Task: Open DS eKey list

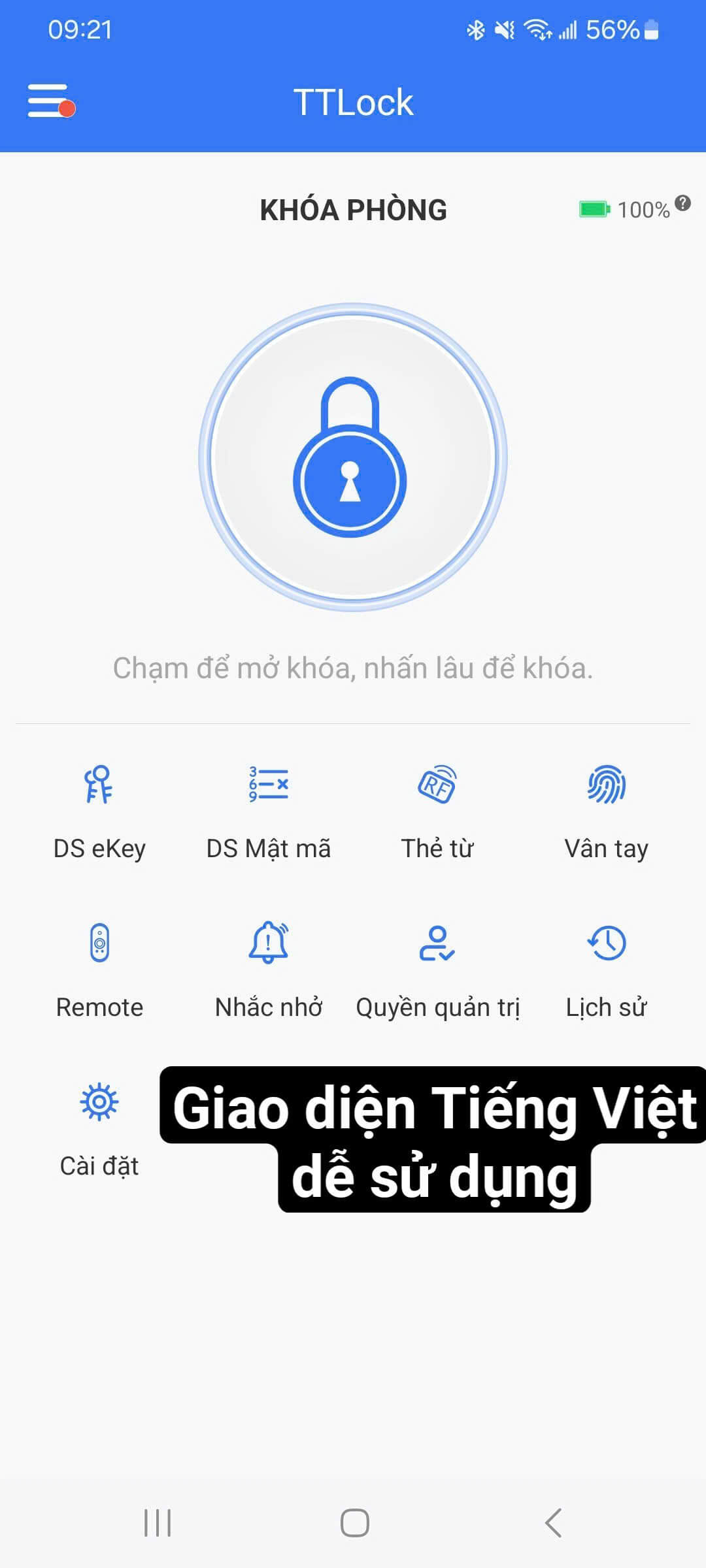Action: click(x=99, y=810)
